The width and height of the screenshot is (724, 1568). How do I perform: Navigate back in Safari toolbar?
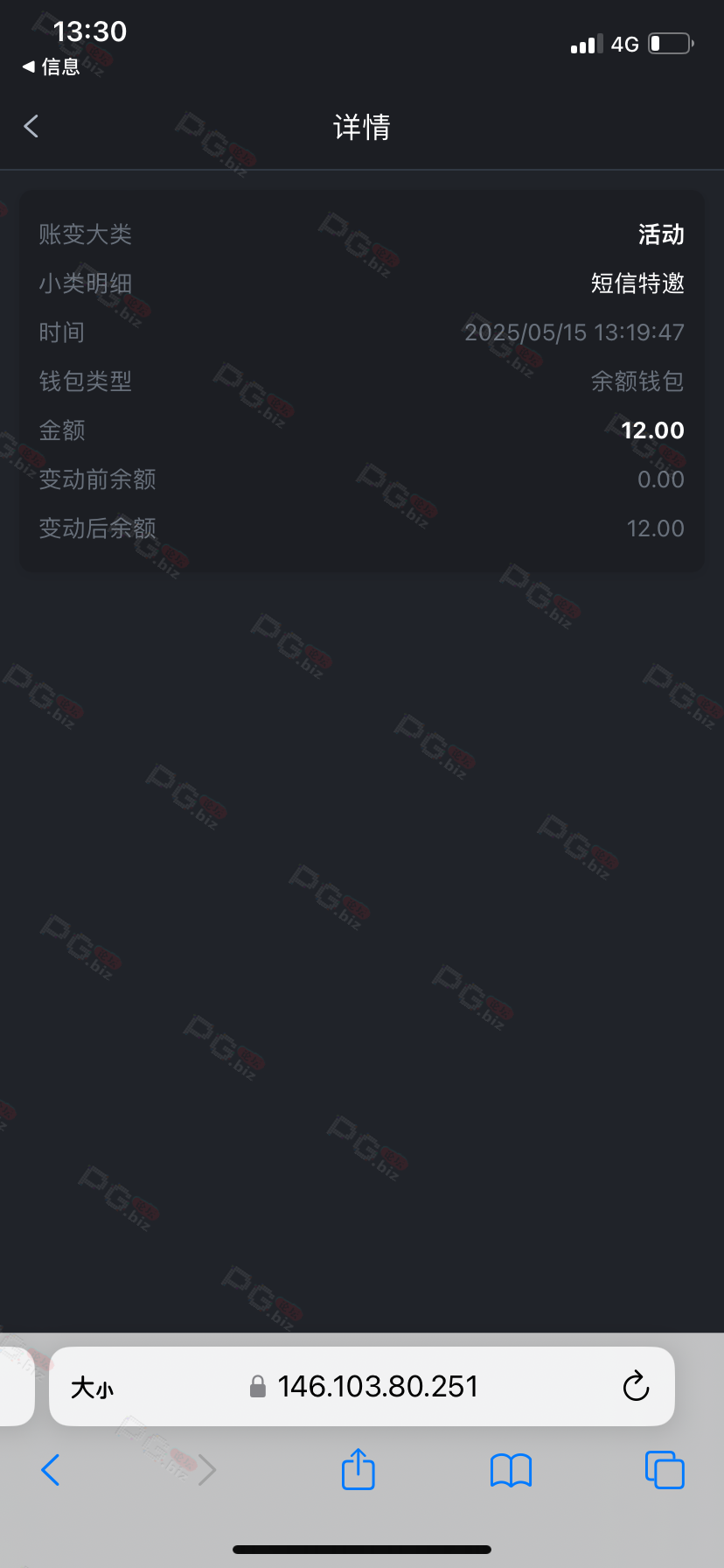[x=51, y=1470]
